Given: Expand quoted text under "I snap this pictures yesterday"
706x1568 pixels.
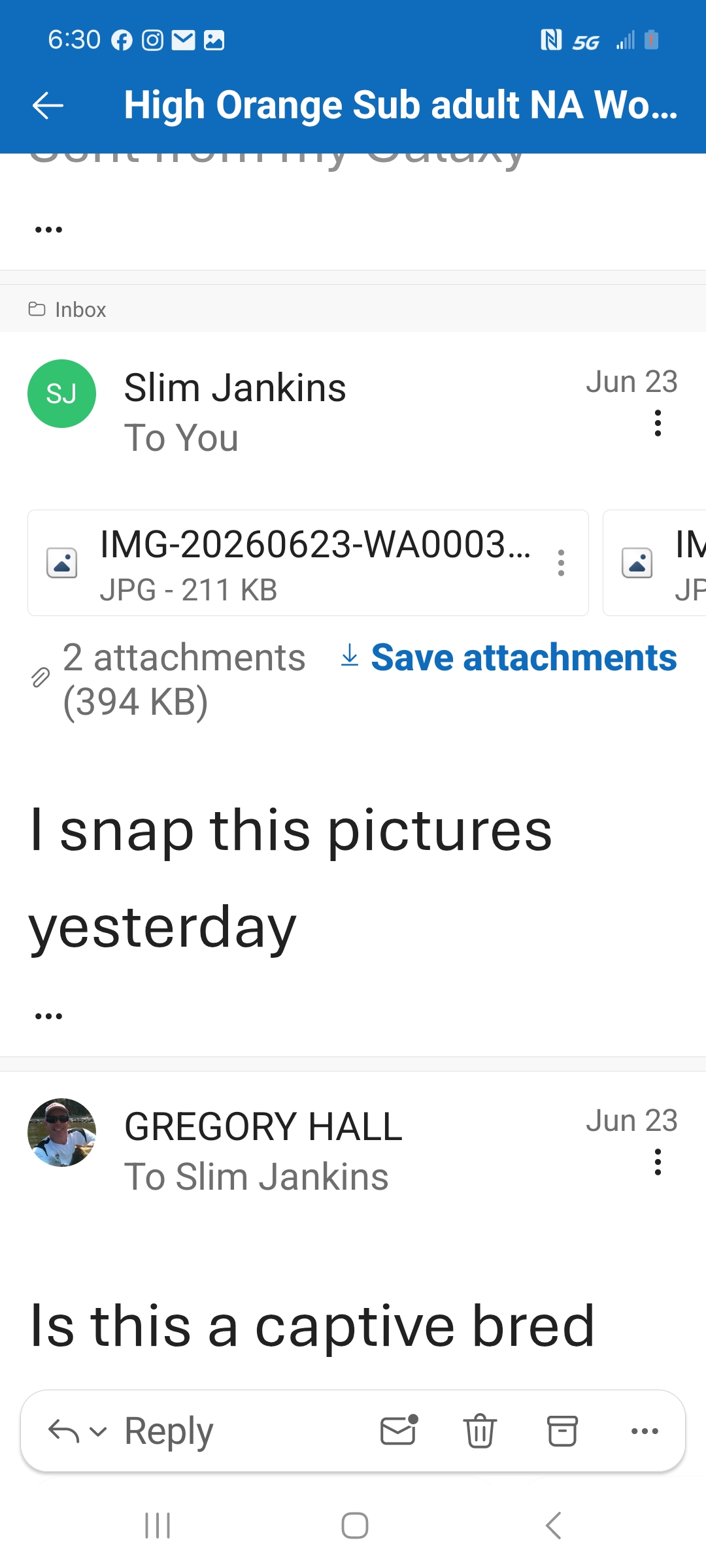Looking at the screenshot, I should (x=48, y=1016).
